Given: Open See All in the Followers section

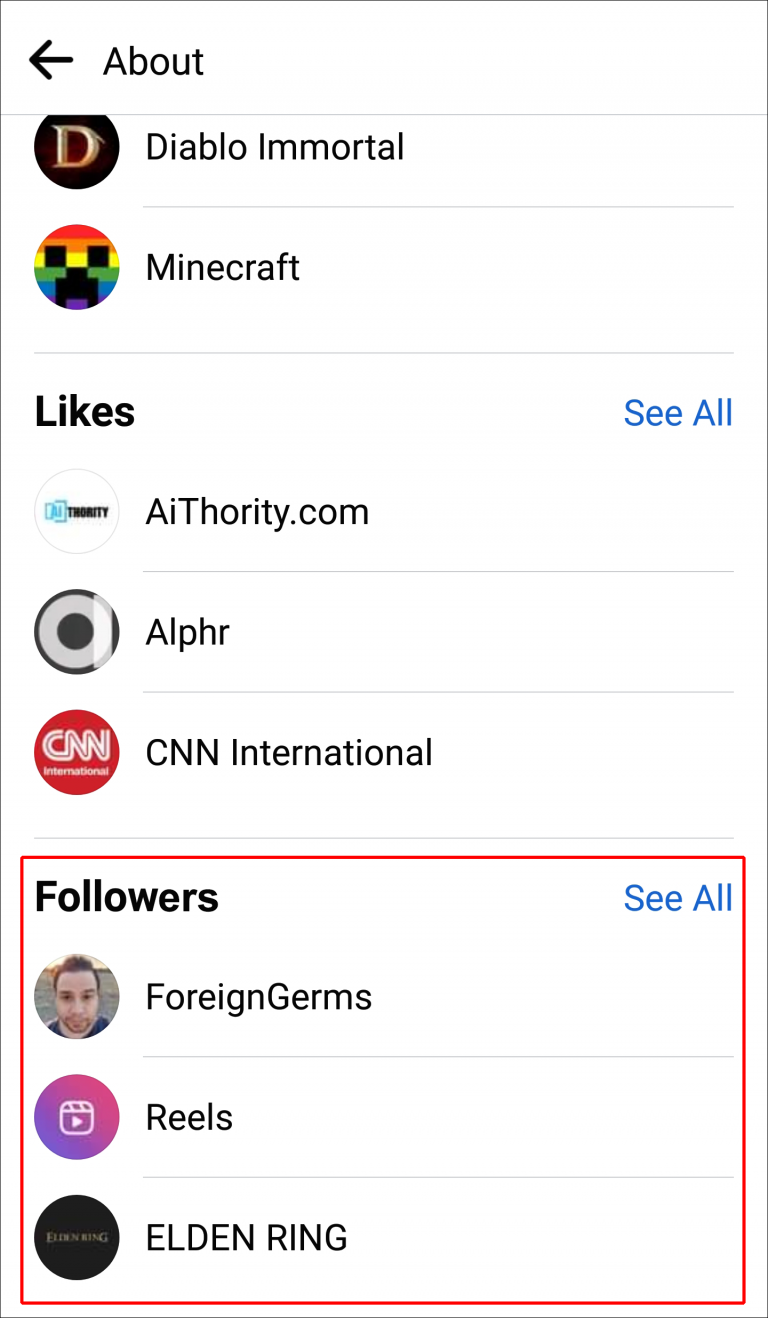Looking at the screenshot, I should [x=678, y=898].
